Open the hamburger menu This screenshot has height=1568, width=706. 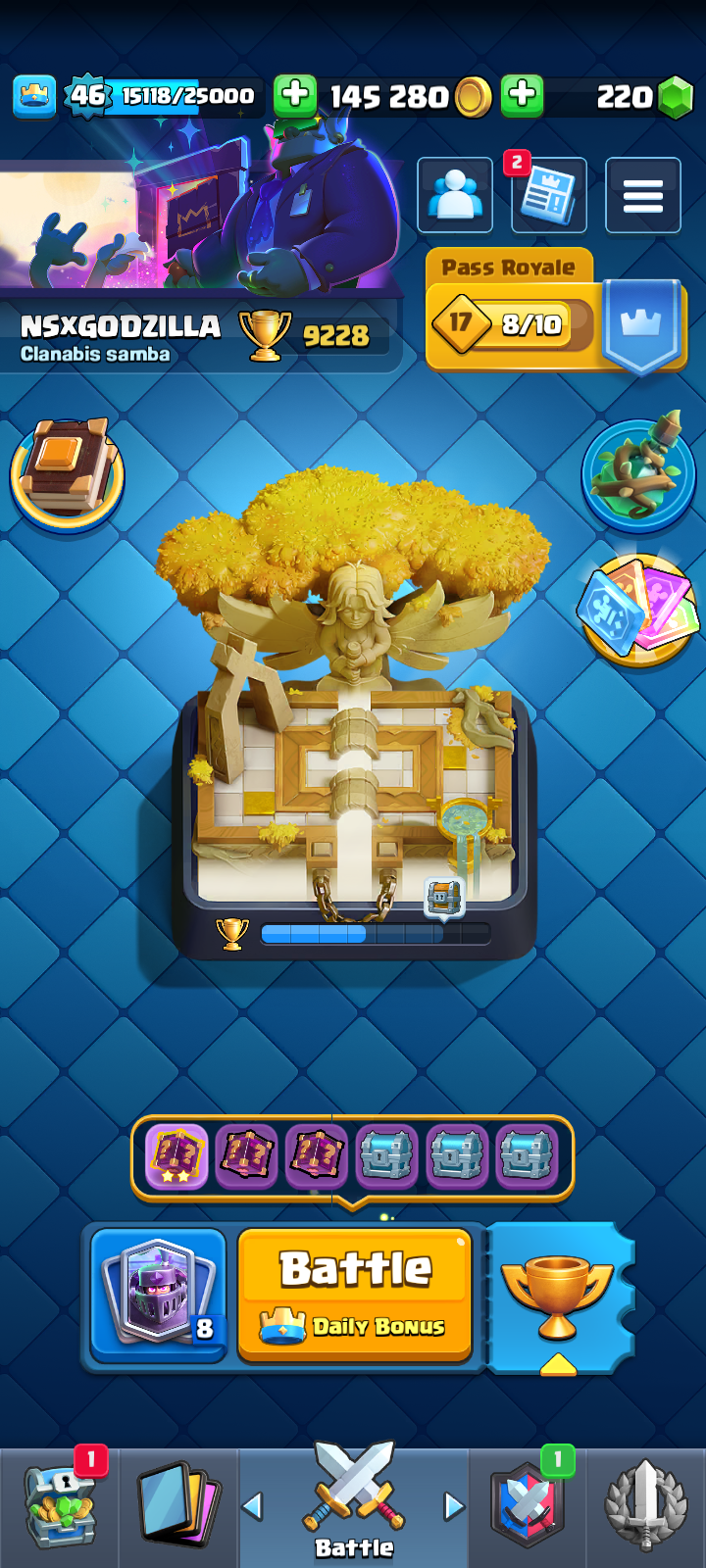[x=642, y=195]
